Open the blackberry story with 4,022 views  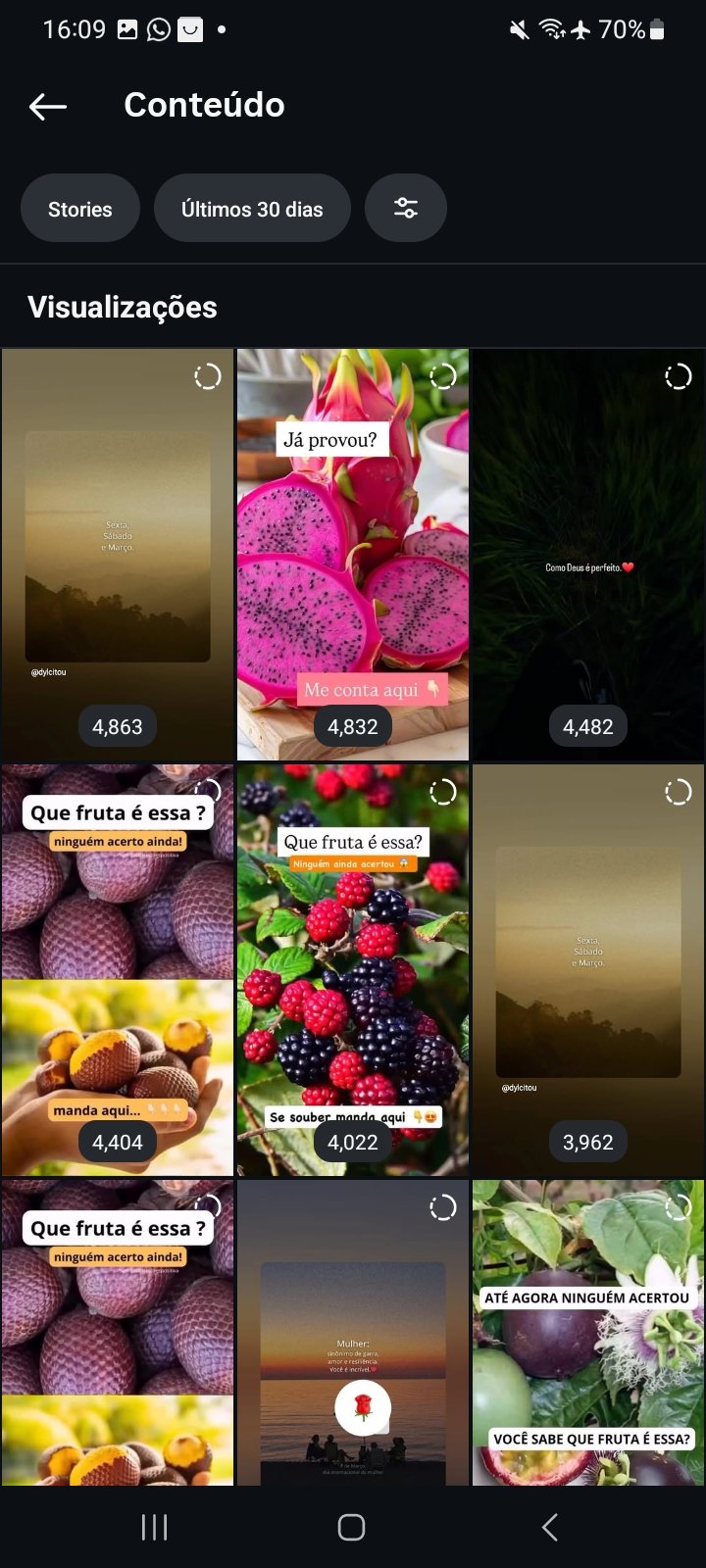click(x=353, y=970)
